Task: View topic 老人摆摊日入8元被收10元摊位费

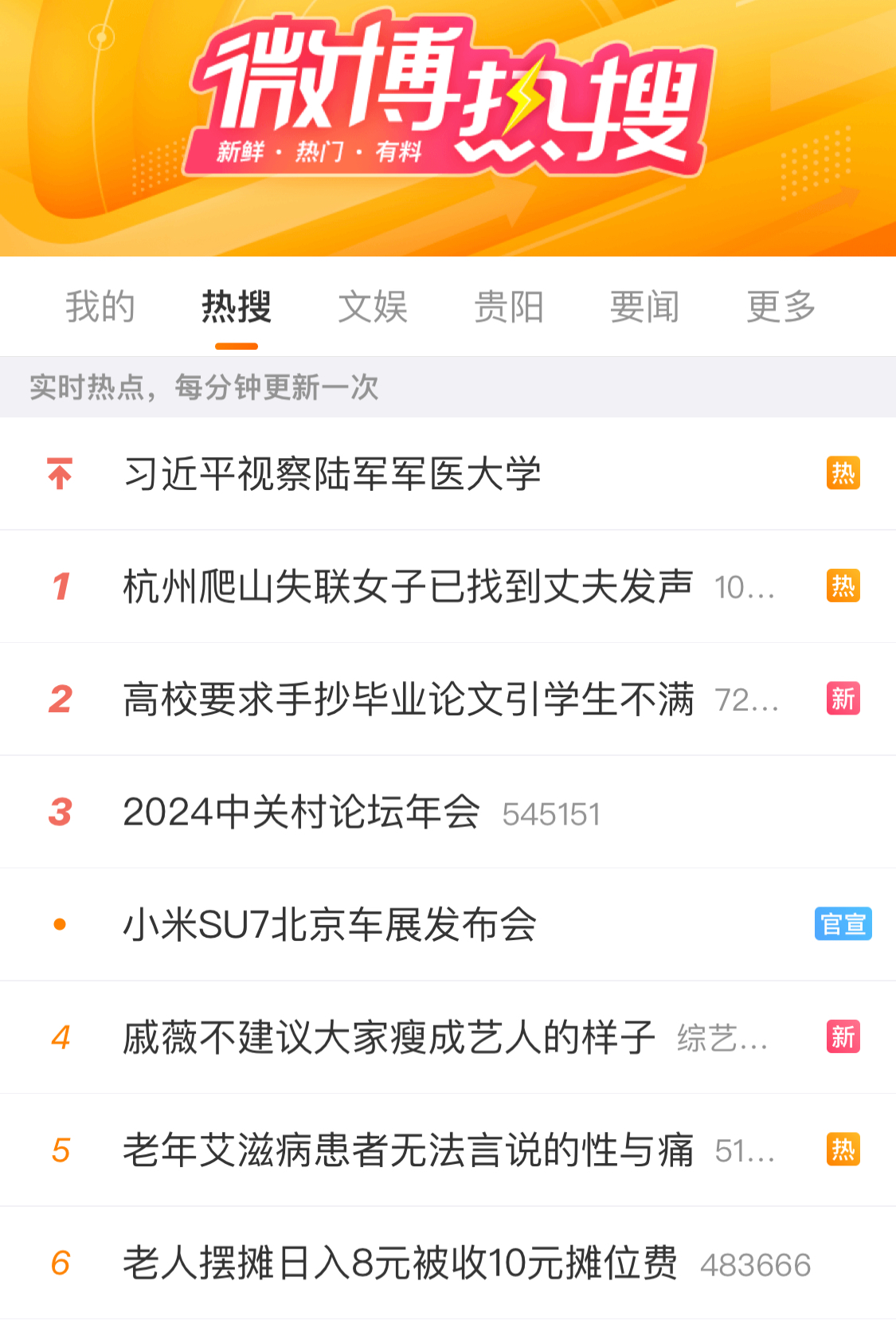Action: pos(448,1263)
